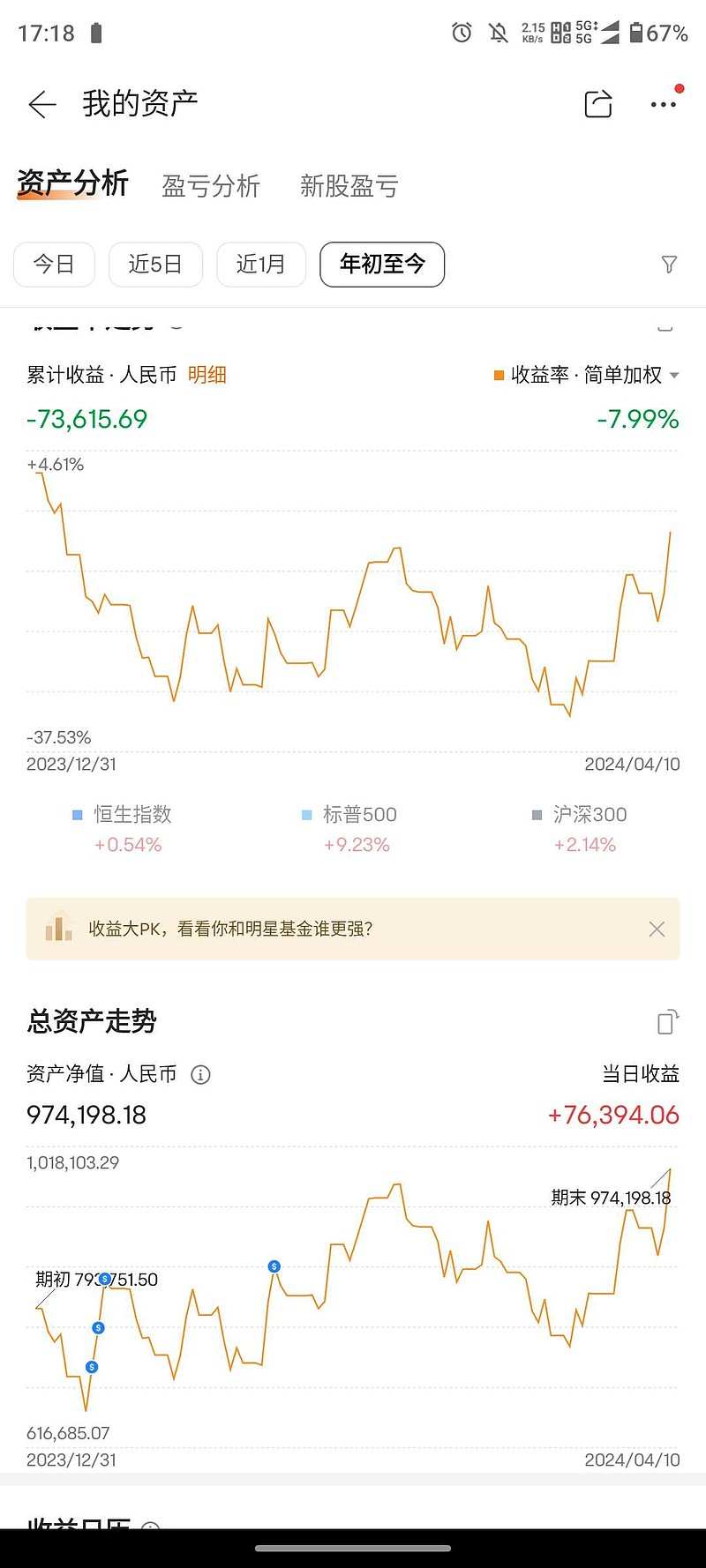Share my assets page
The image size is (706, 1568).
point(597,104)
